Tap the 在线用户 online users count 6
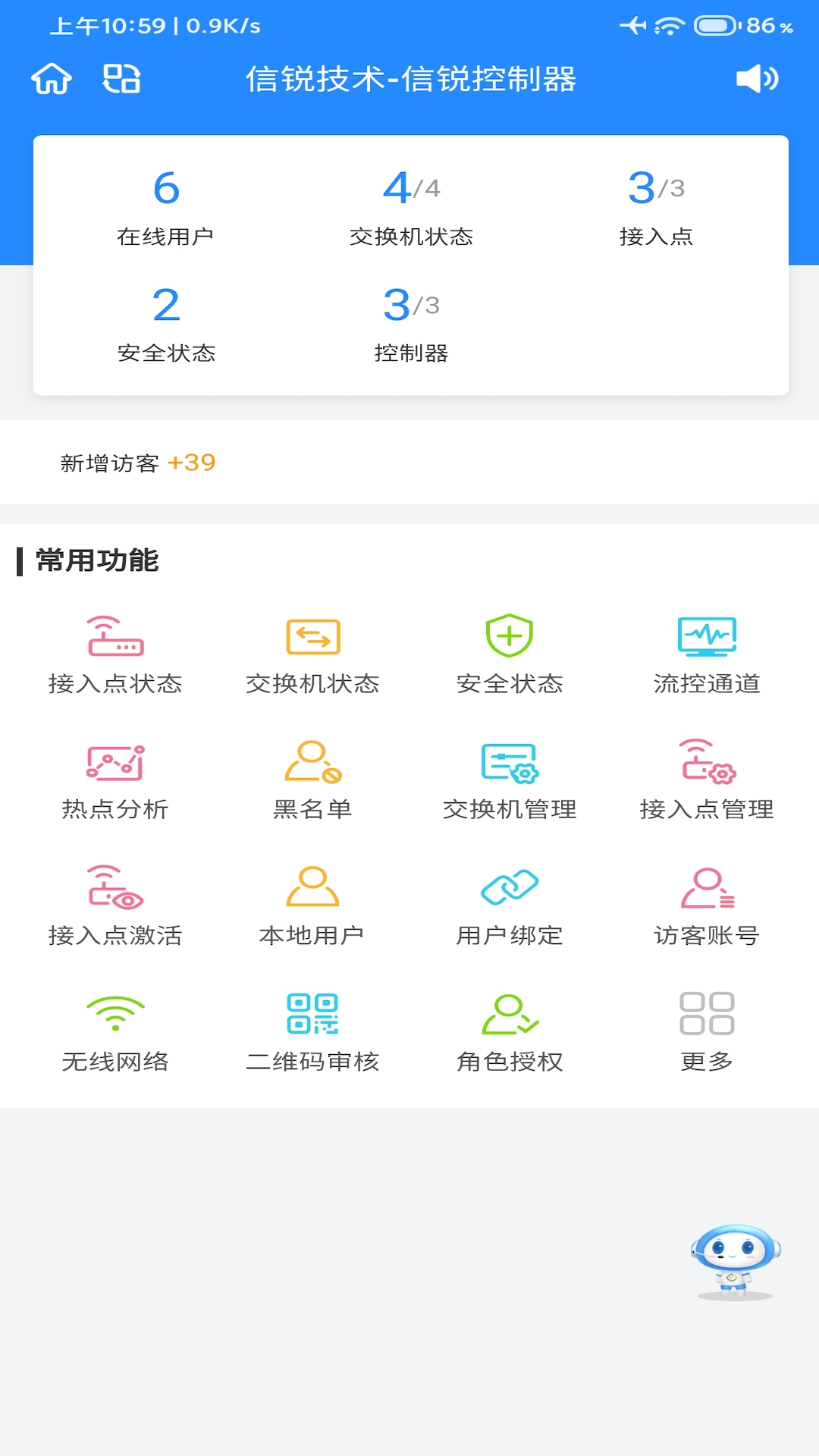Image resolution: width=819 pixels, height=1456 pixels. click(165, 190)
